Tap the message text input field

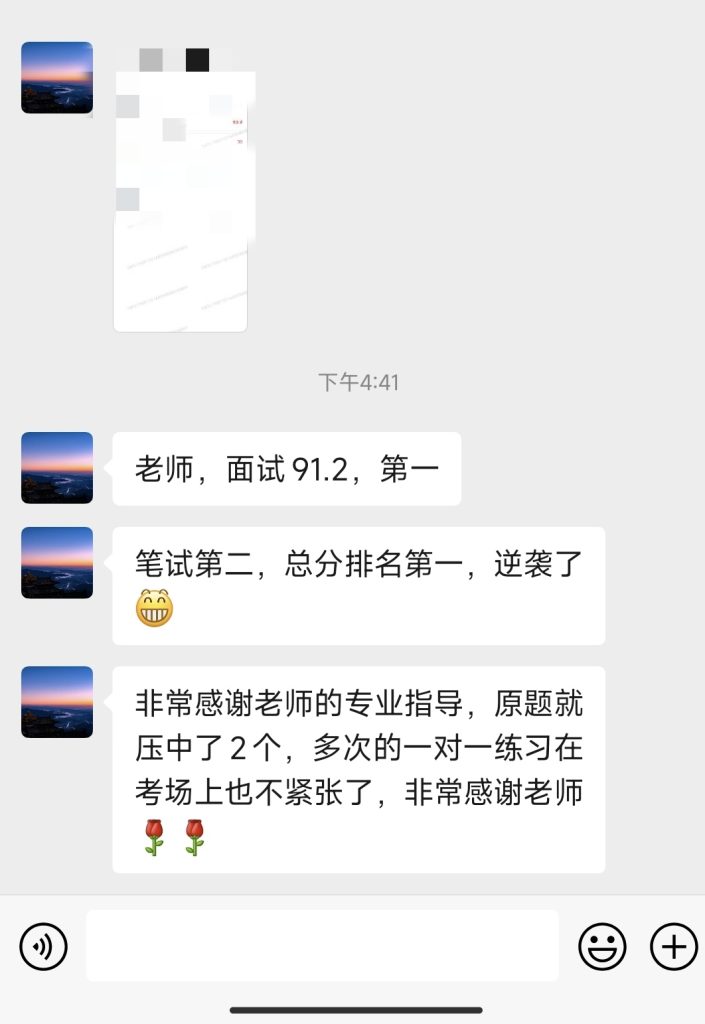tap(322, 946)
